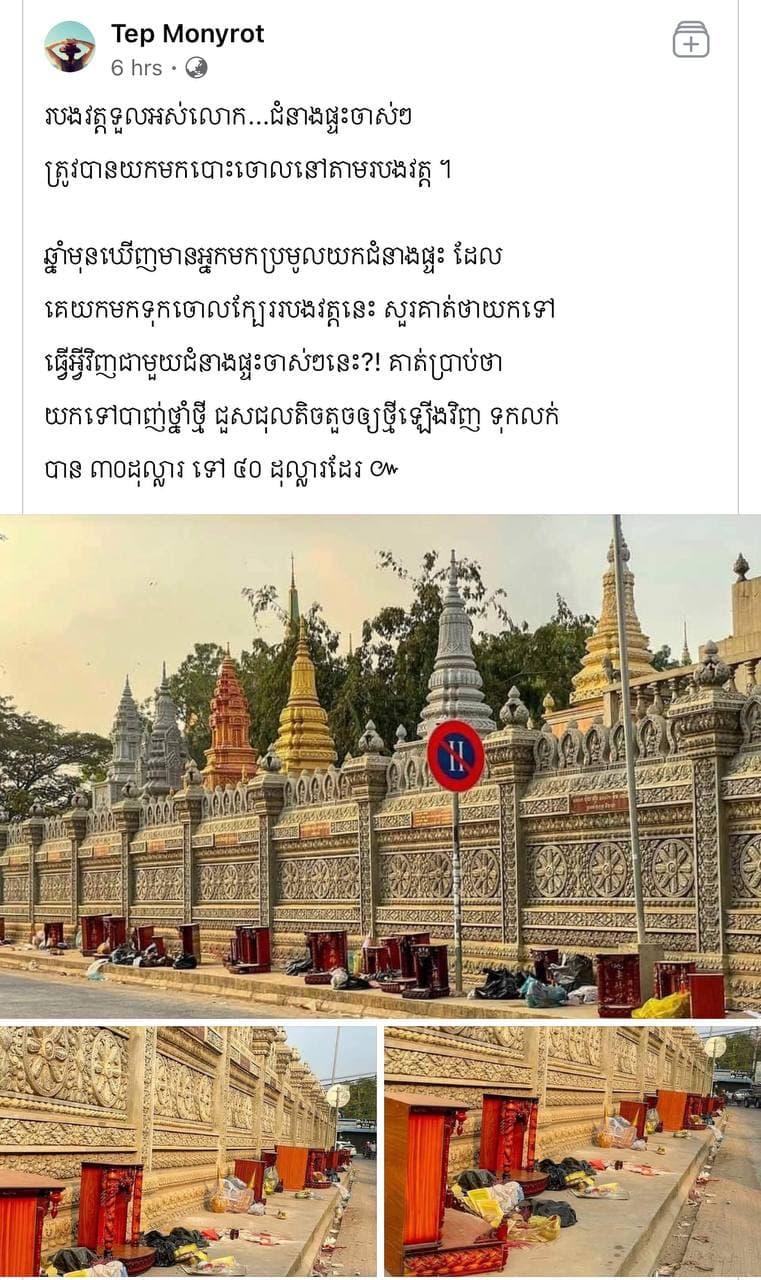This screenshot has height=1280, width=761.
Task: Open Tep Monyrot's profile name
Action: click(x=187, y=34)
